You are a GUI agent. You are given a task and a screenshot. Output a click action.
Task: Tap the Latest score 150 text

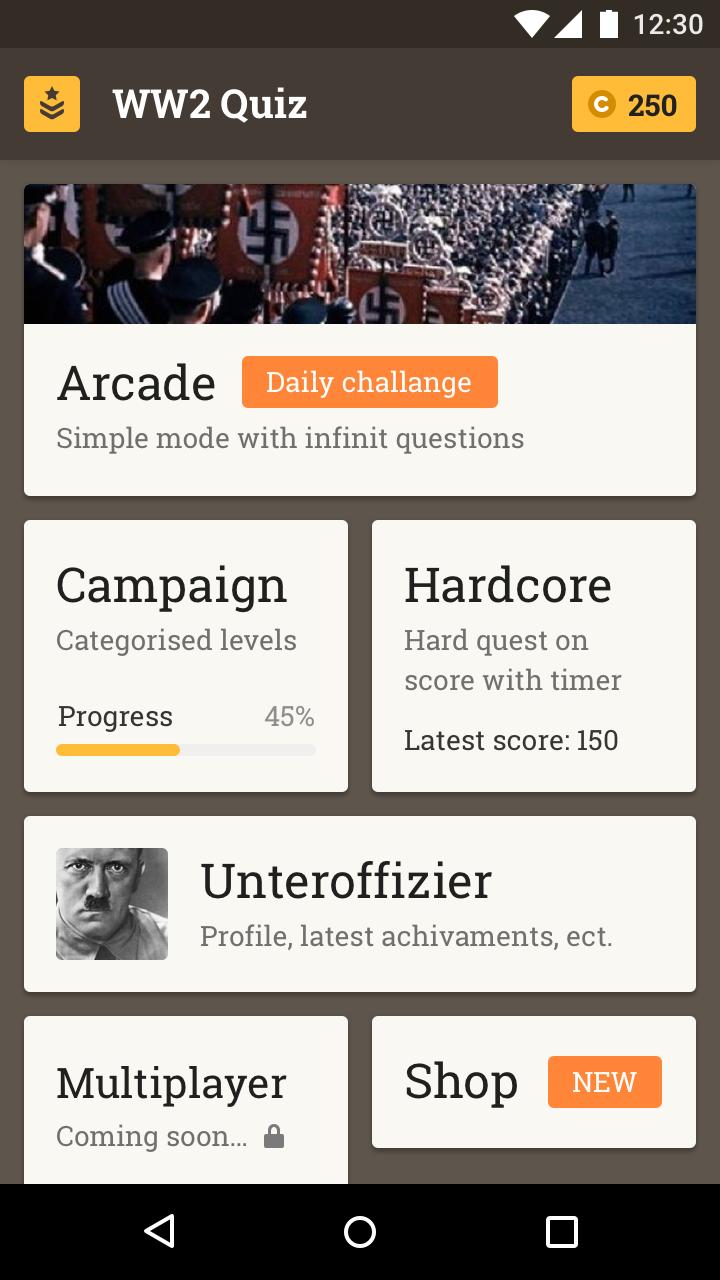(x=511, y=740)
